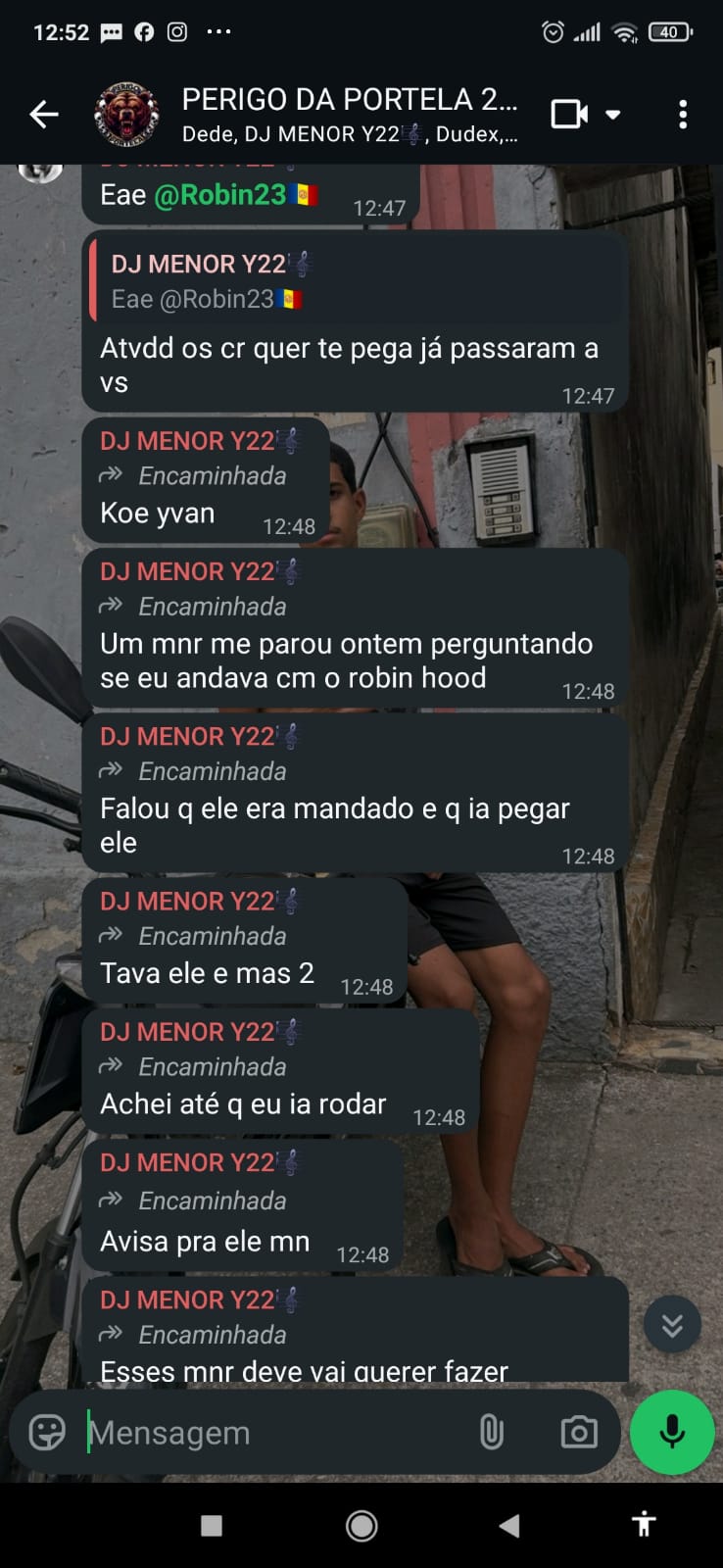The height and width of the screenshot is (1568, 723).
Task: Jump to the latest messages
Action: 672,1325
